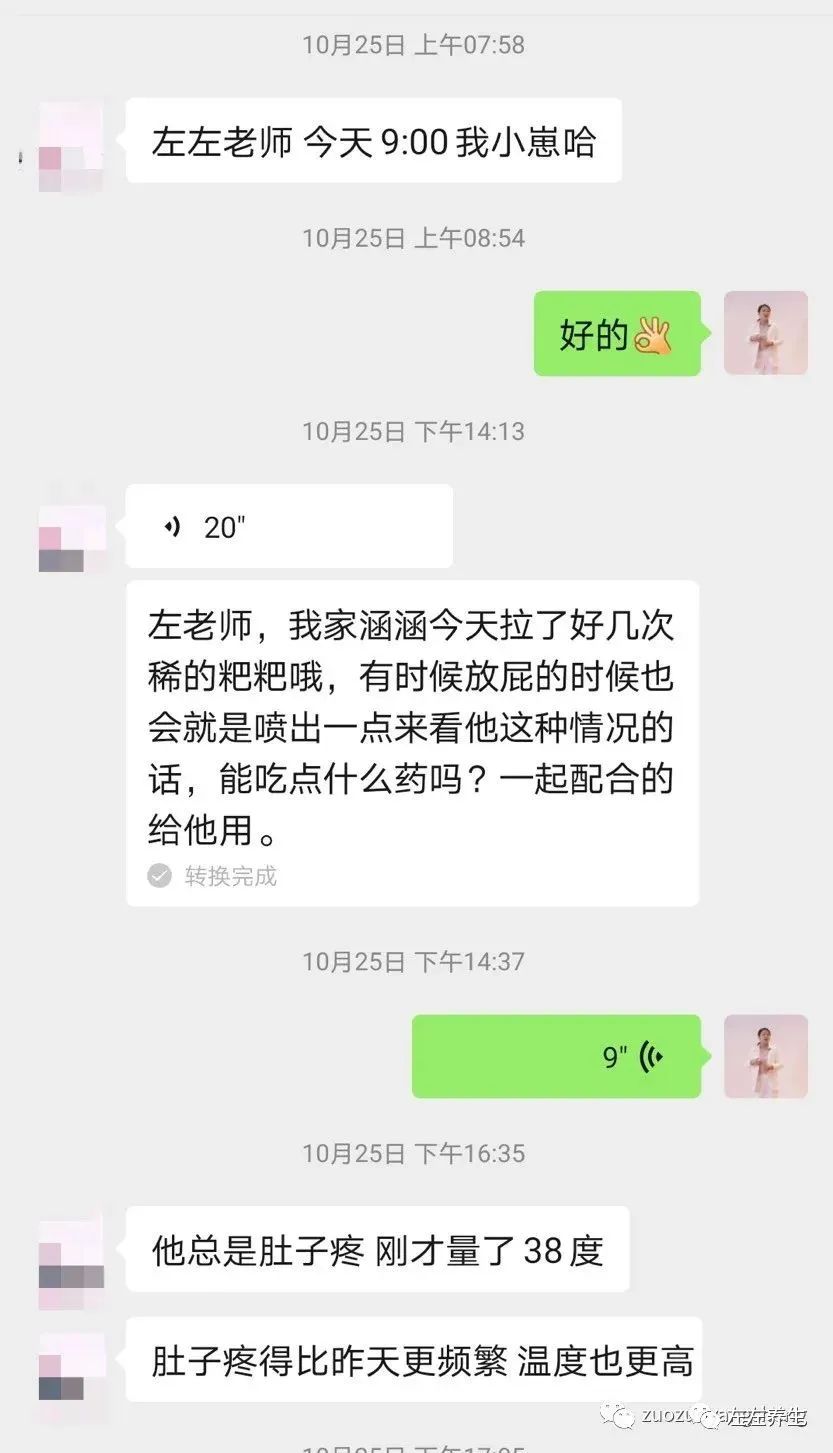Open your own avatar beside the 好的 reply

766,332
